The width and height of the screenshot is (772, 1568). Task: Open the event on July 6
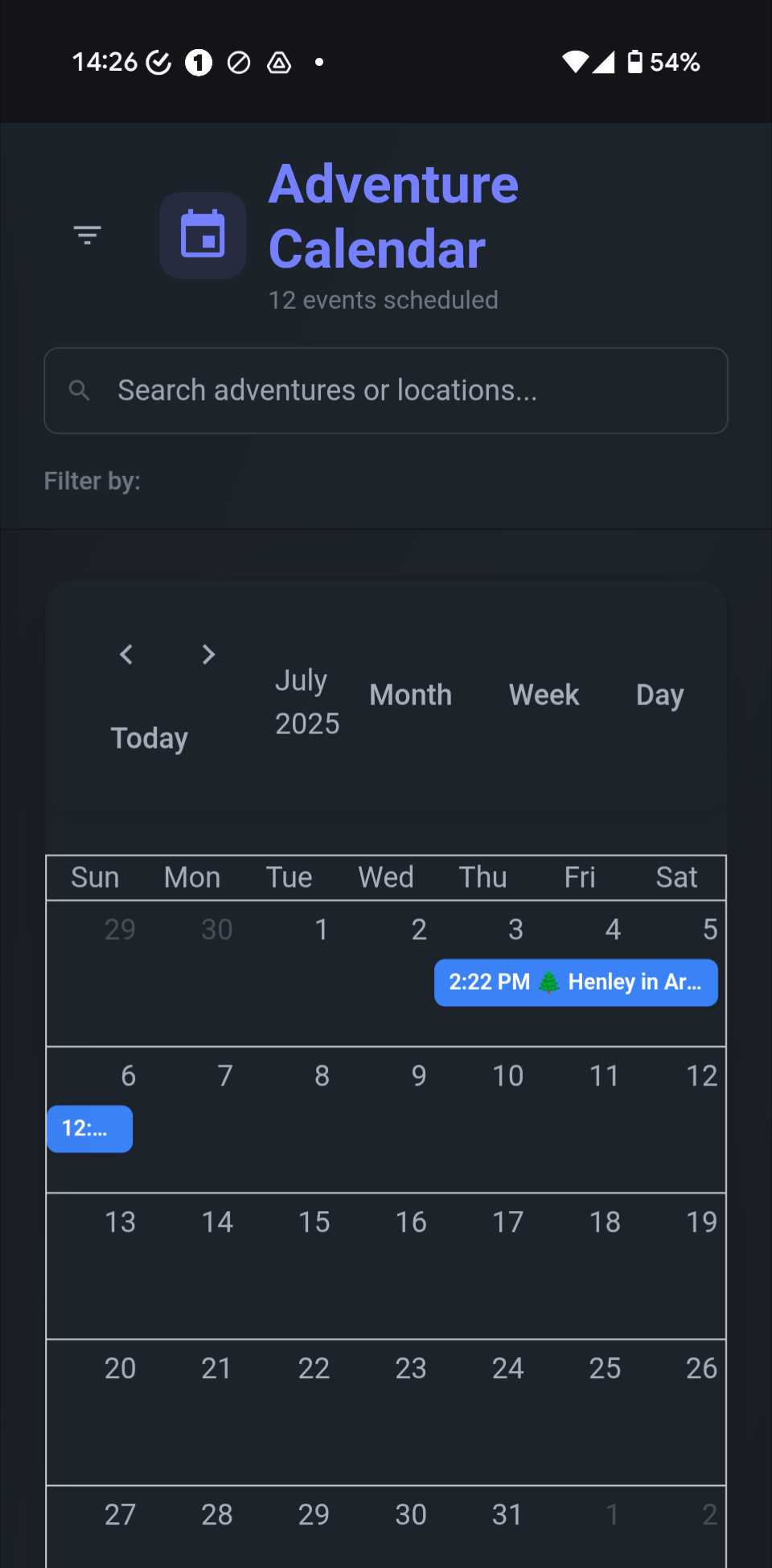click(89, 1129)
